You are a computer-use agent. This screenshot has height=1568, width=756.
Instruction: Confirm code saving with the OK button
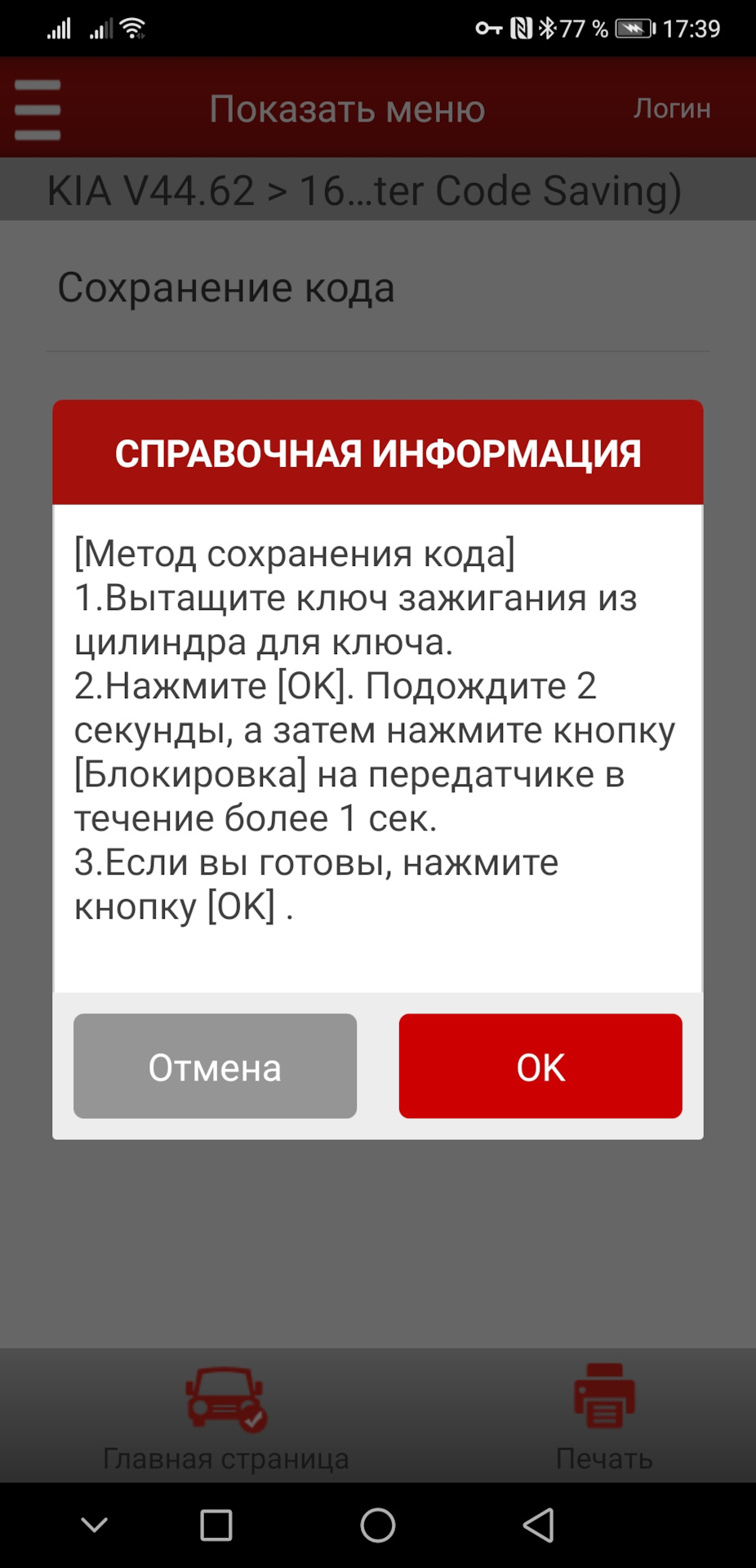coord(540,1066)
